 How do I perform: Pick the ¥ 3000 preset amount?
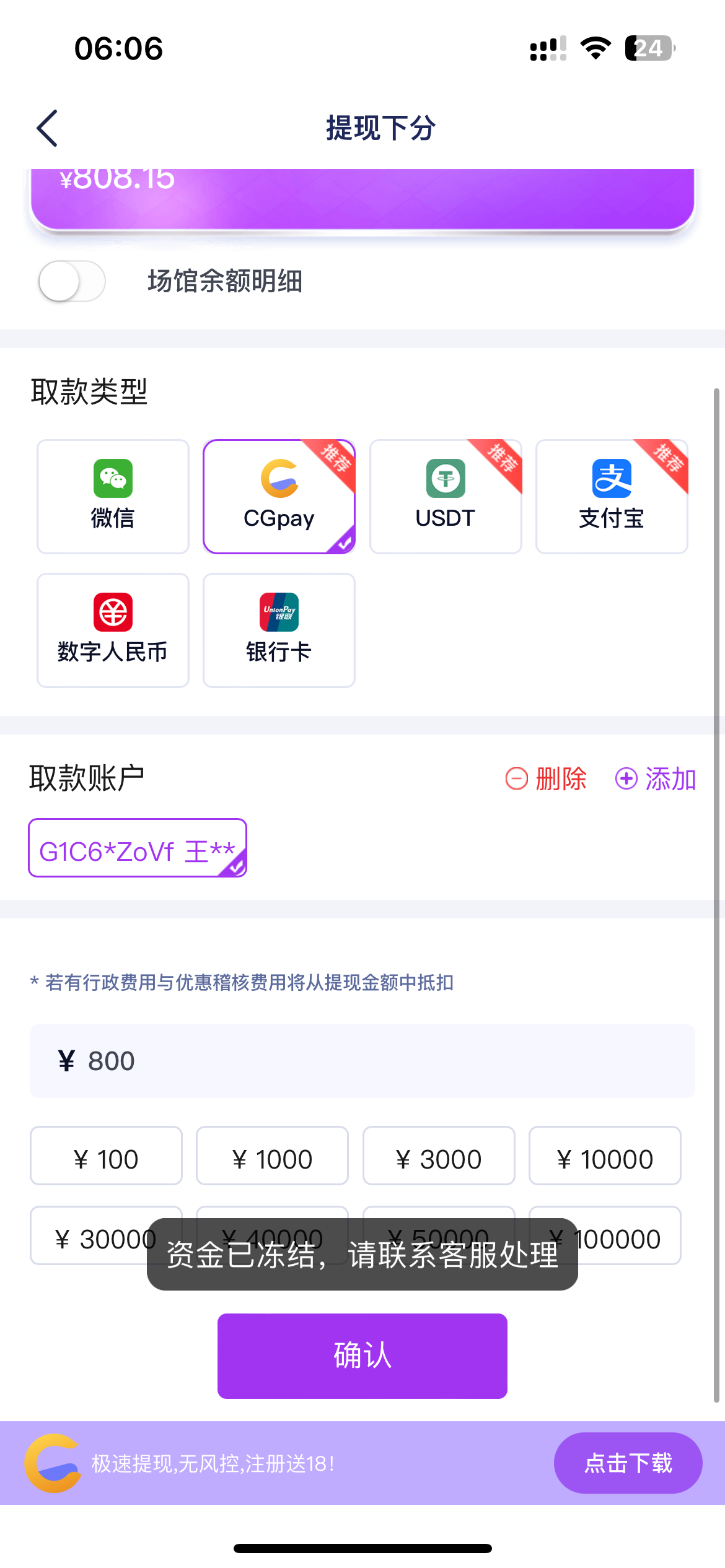click(439, 1156)
